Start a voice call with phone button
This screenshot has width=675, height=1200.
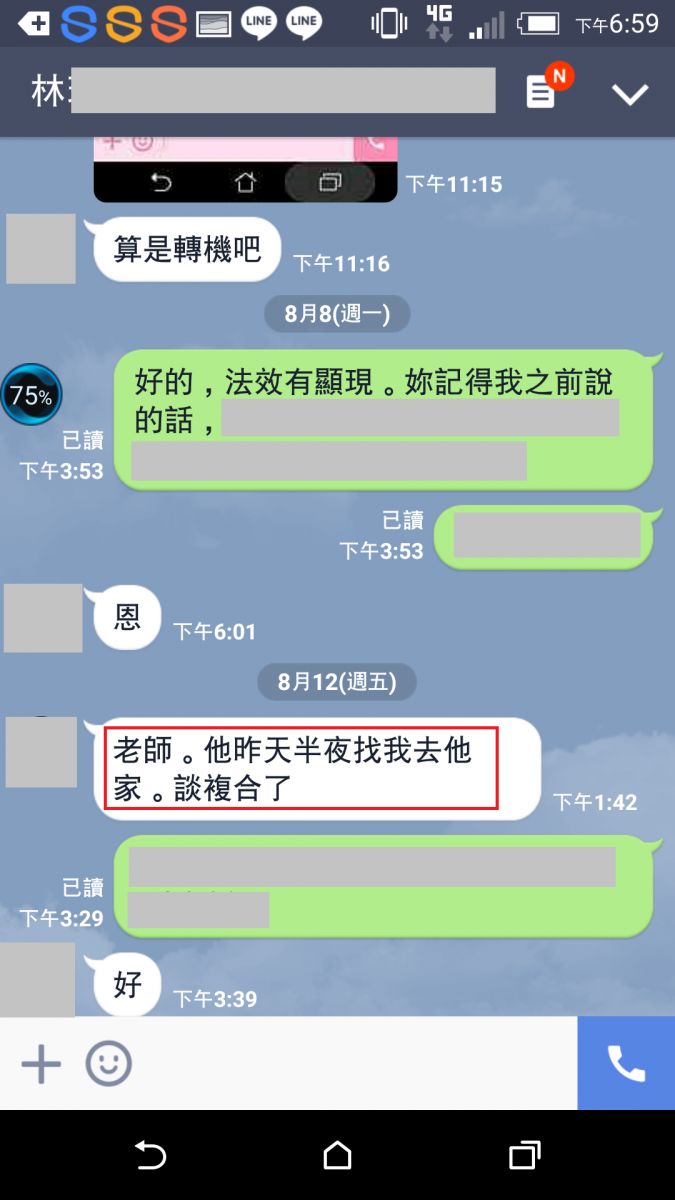pyautogui.click(x=626, y=1064)
